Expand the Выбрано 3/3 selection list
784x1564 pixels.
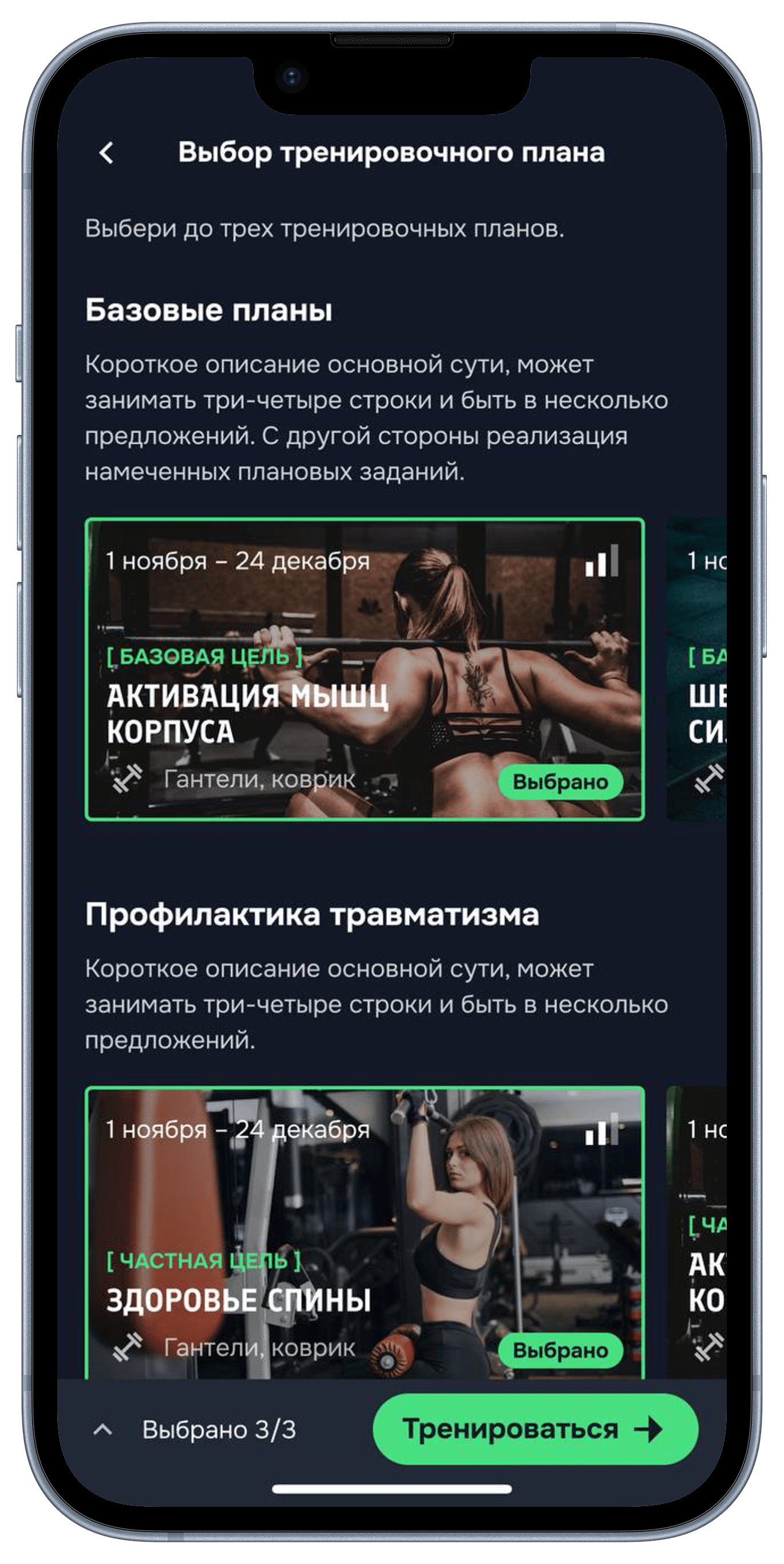pos(103,1430)
